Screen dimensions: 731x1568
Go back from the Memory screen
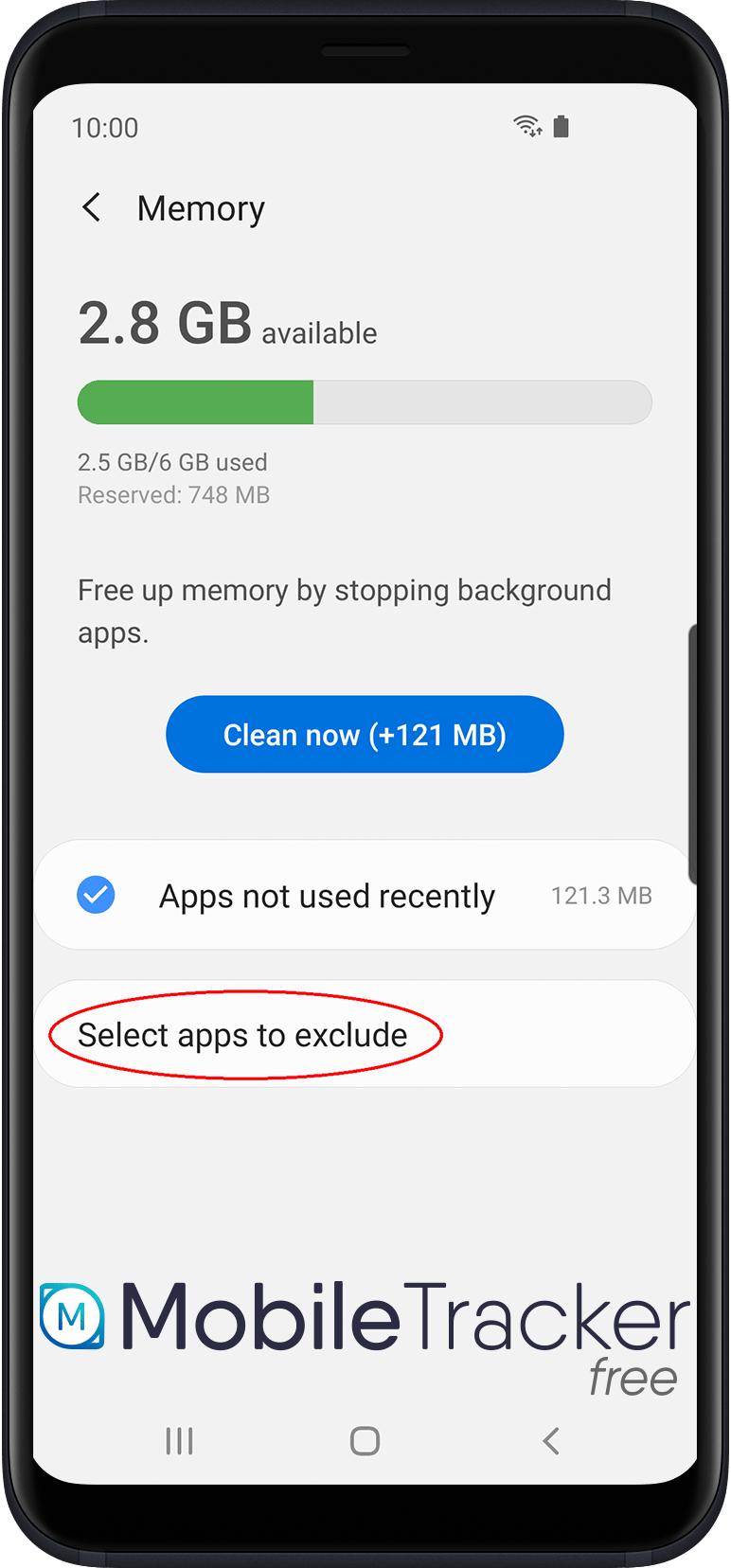(92, 207)
